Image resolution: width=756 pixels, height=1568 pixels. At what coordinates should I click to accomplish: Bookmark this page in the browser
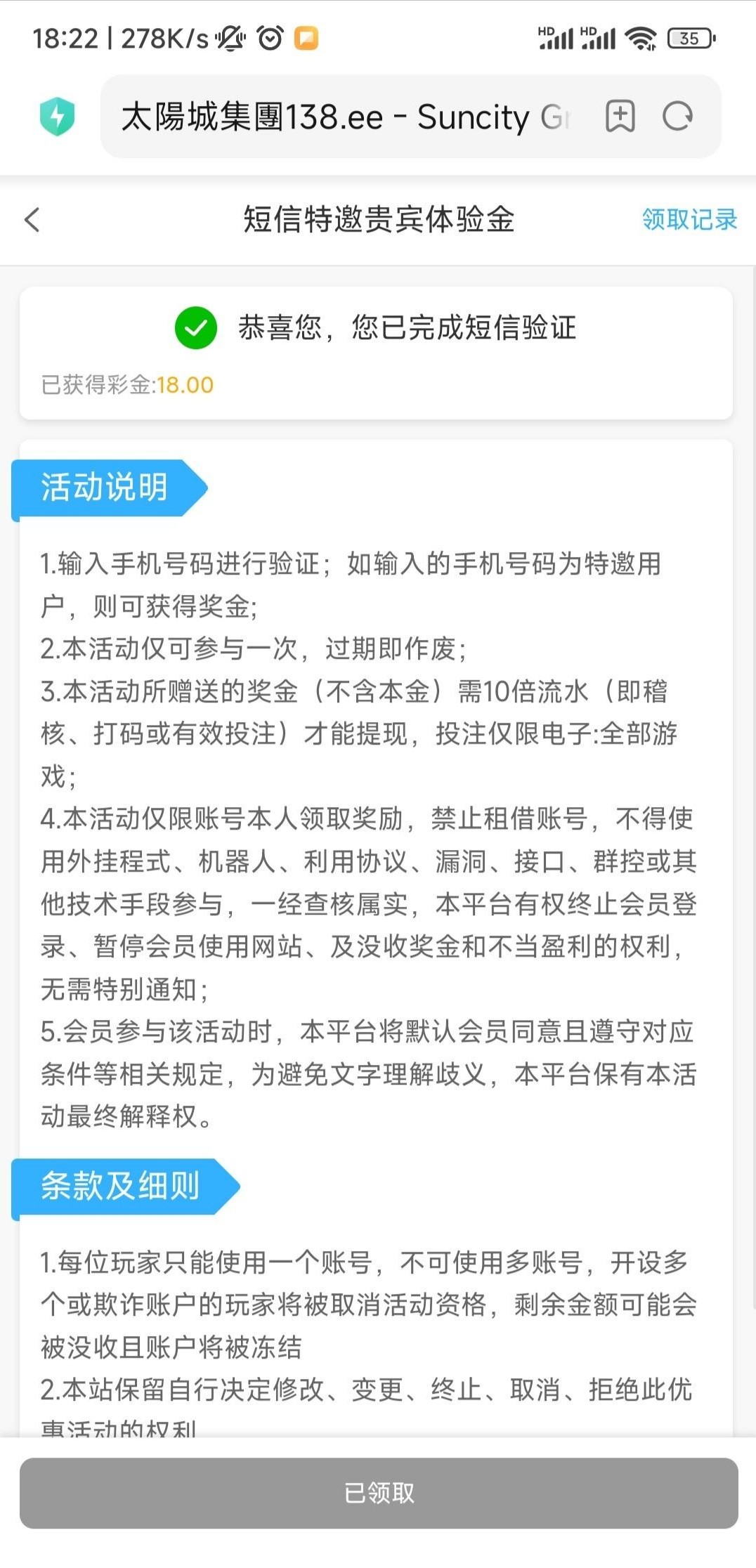pos(620,117)
